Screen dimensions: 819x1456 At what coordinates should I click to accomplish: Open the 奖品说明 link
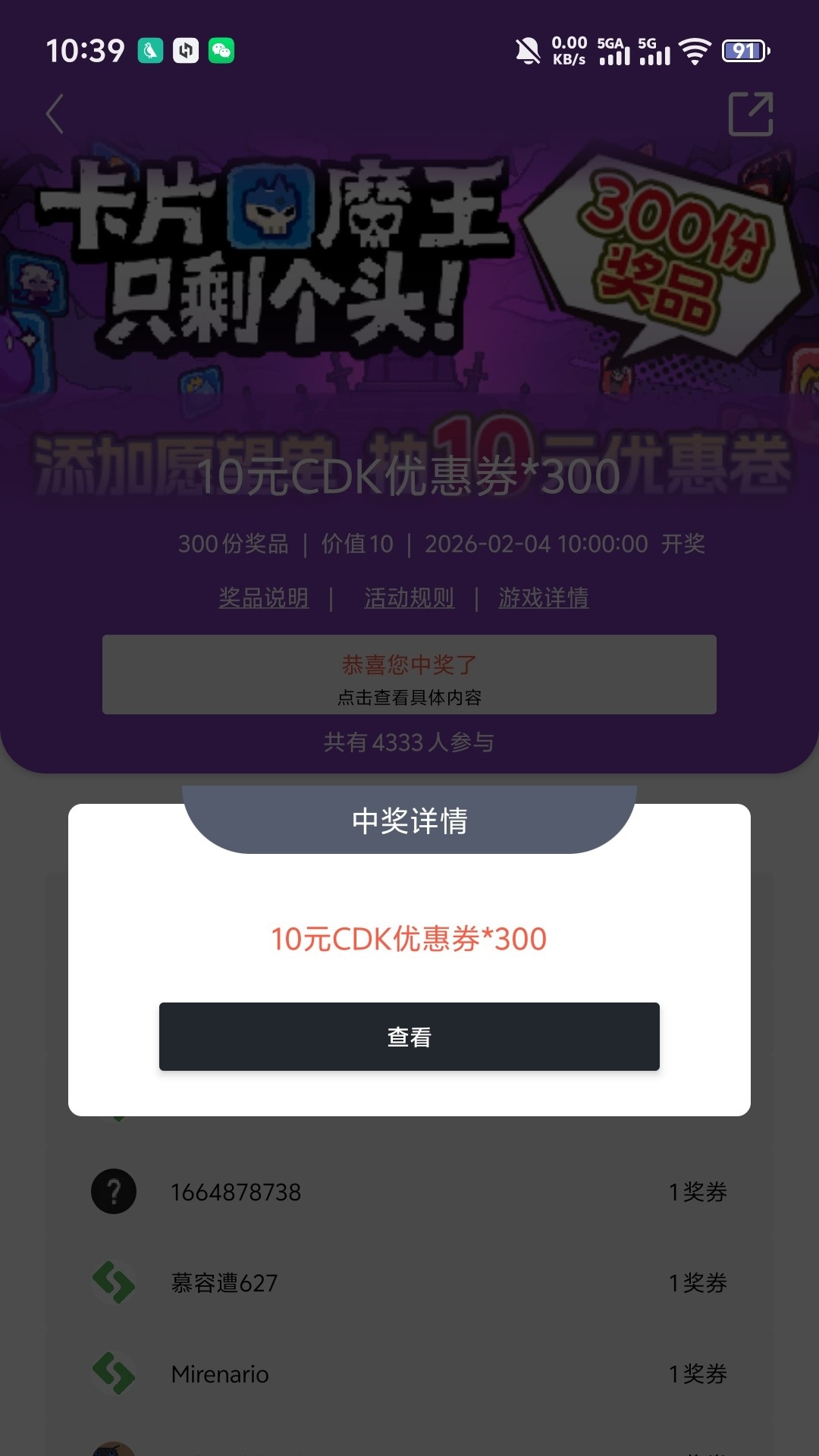263,598
